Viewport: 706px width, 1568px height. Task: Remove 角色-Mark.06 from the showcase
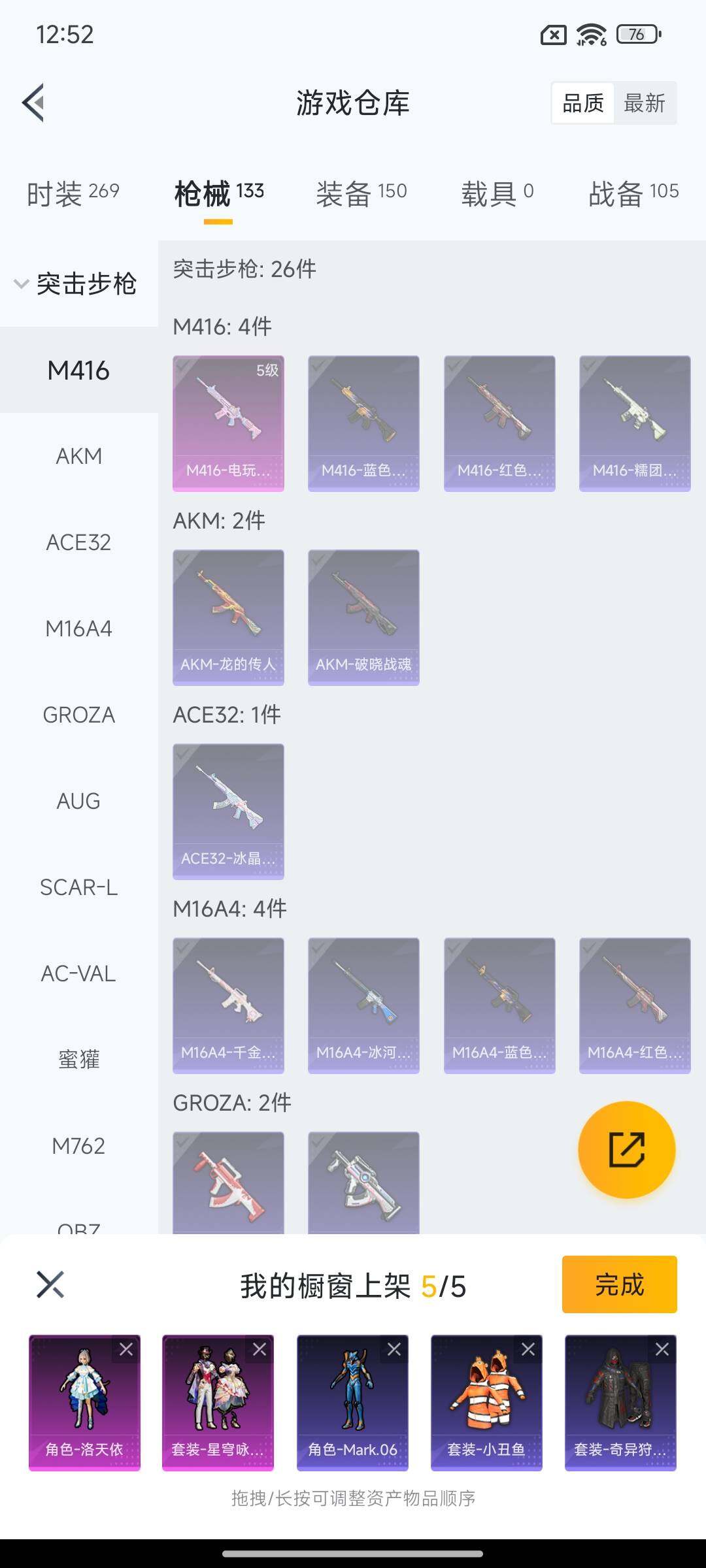pyautogui.click(x=394, y=1349)
